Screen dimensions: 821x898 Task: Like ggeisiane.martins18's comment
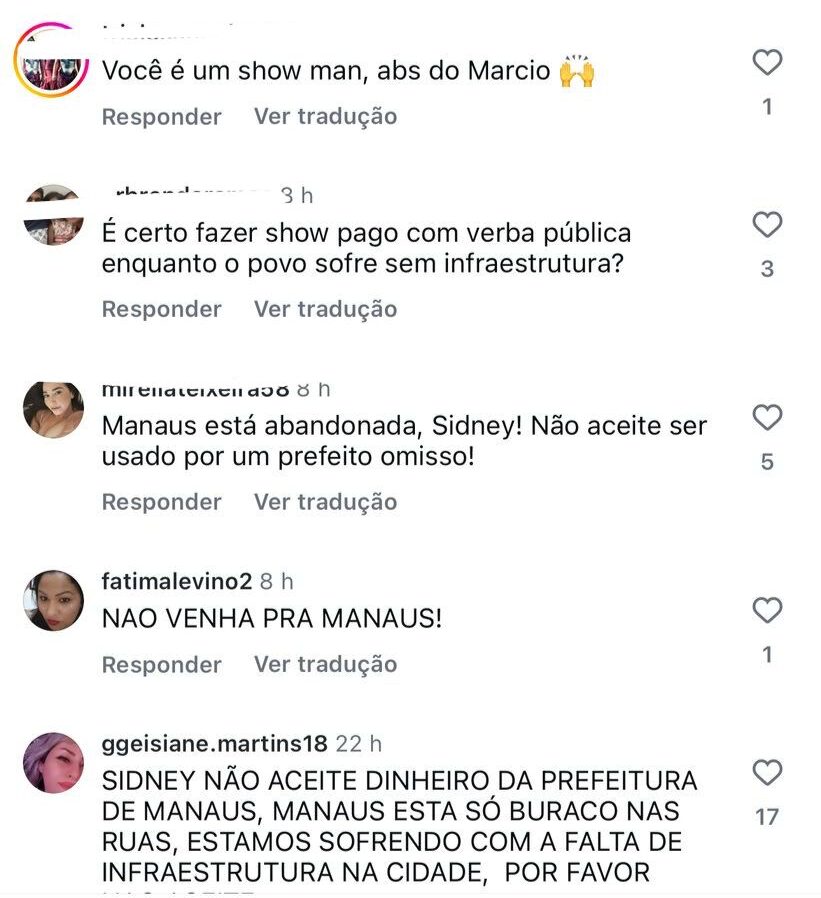point(767,773)
